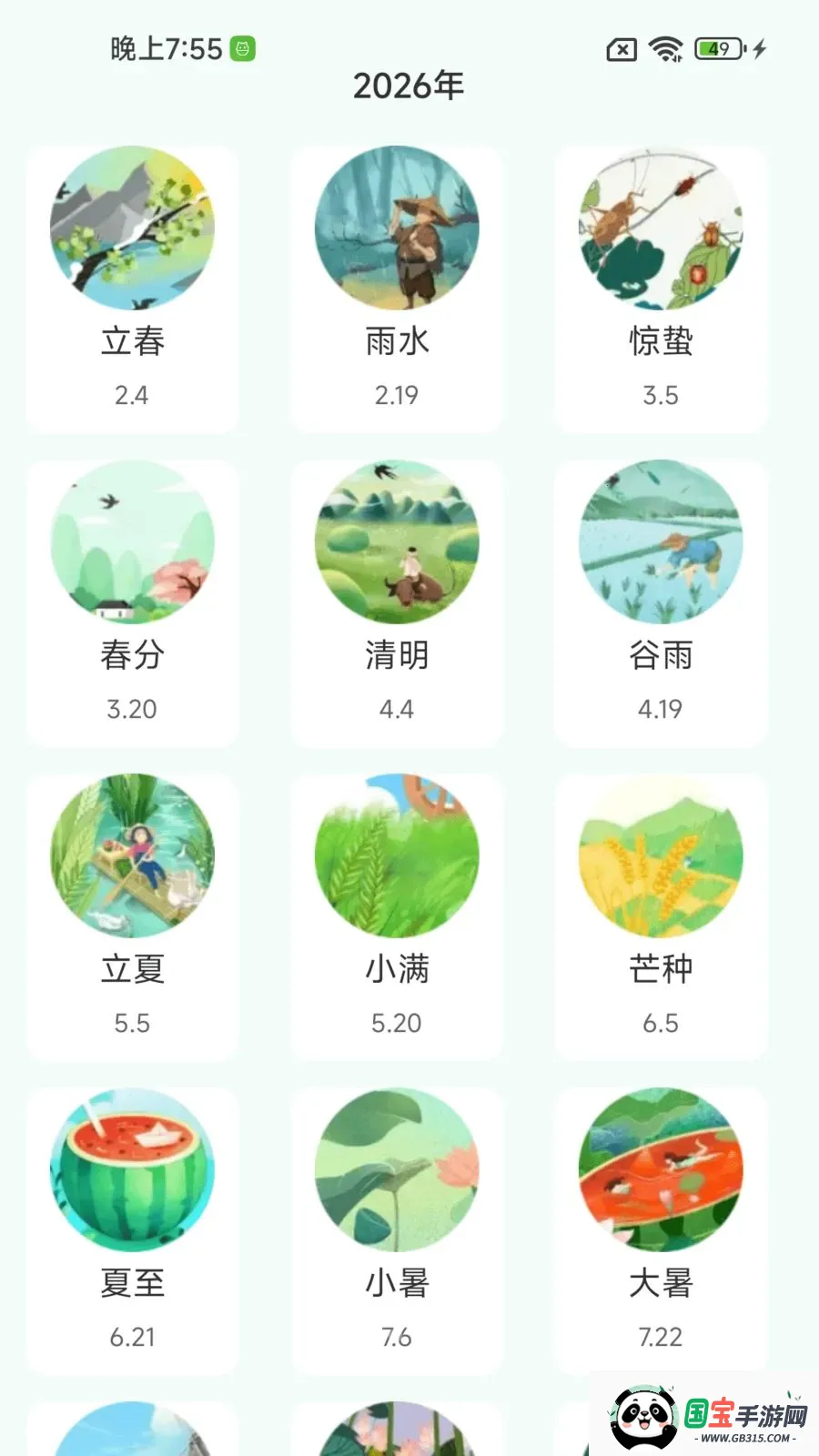Select the 雨水 card dated 2.19
Screen dimensions: 819x1456
tap(397, 288)
